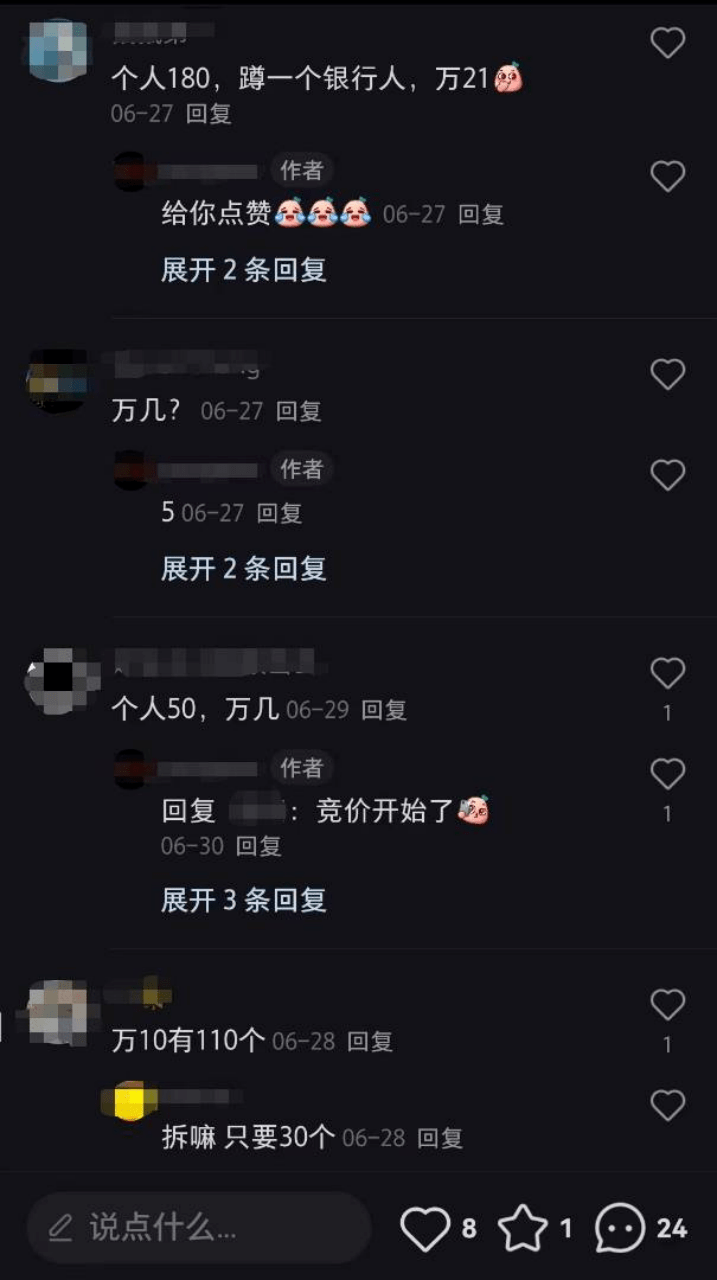The width and height of the screenshot is (717, 1280).
Task: Reply to the comment "万10有110个"
Action: [370, 1042]
